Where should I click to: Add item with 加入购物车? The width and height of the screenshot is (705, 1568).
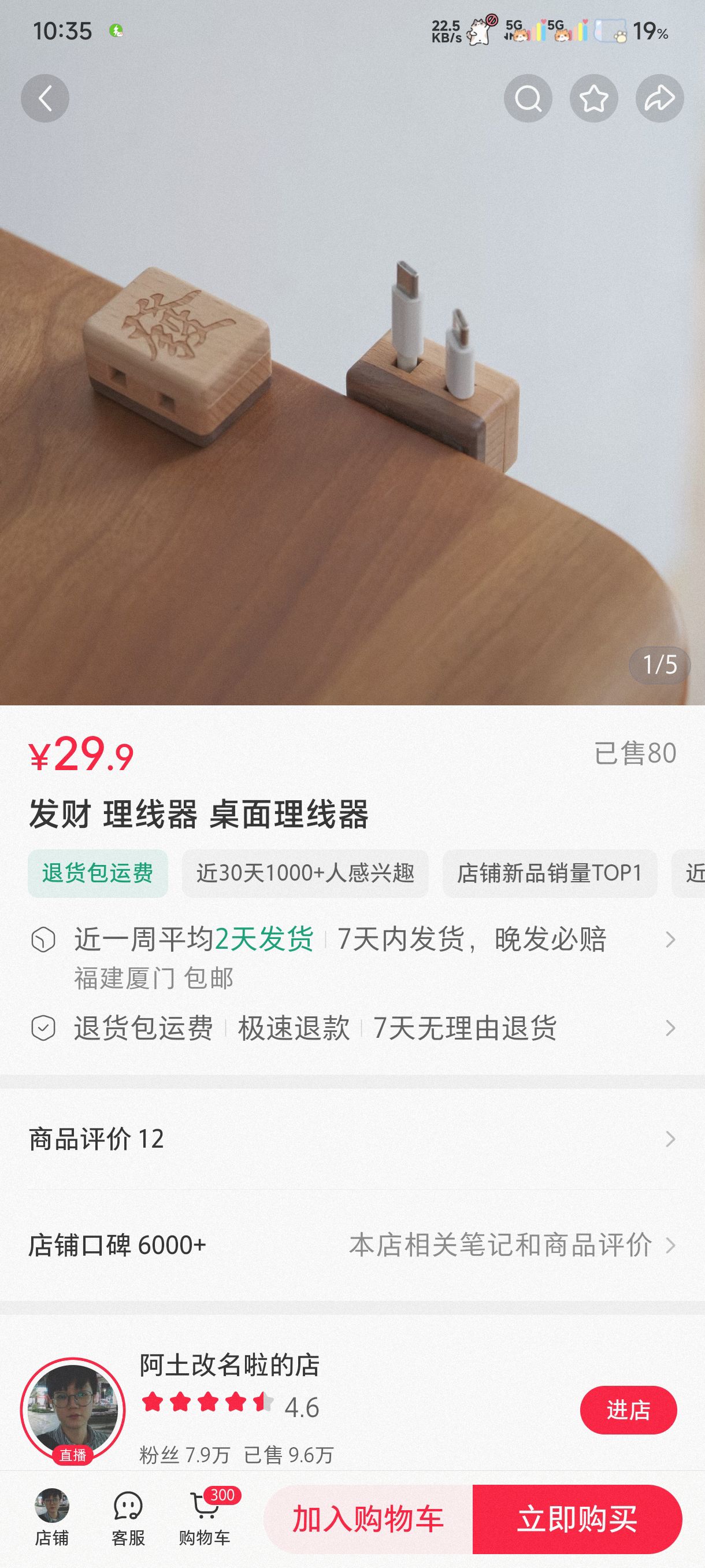(368, 1519)
